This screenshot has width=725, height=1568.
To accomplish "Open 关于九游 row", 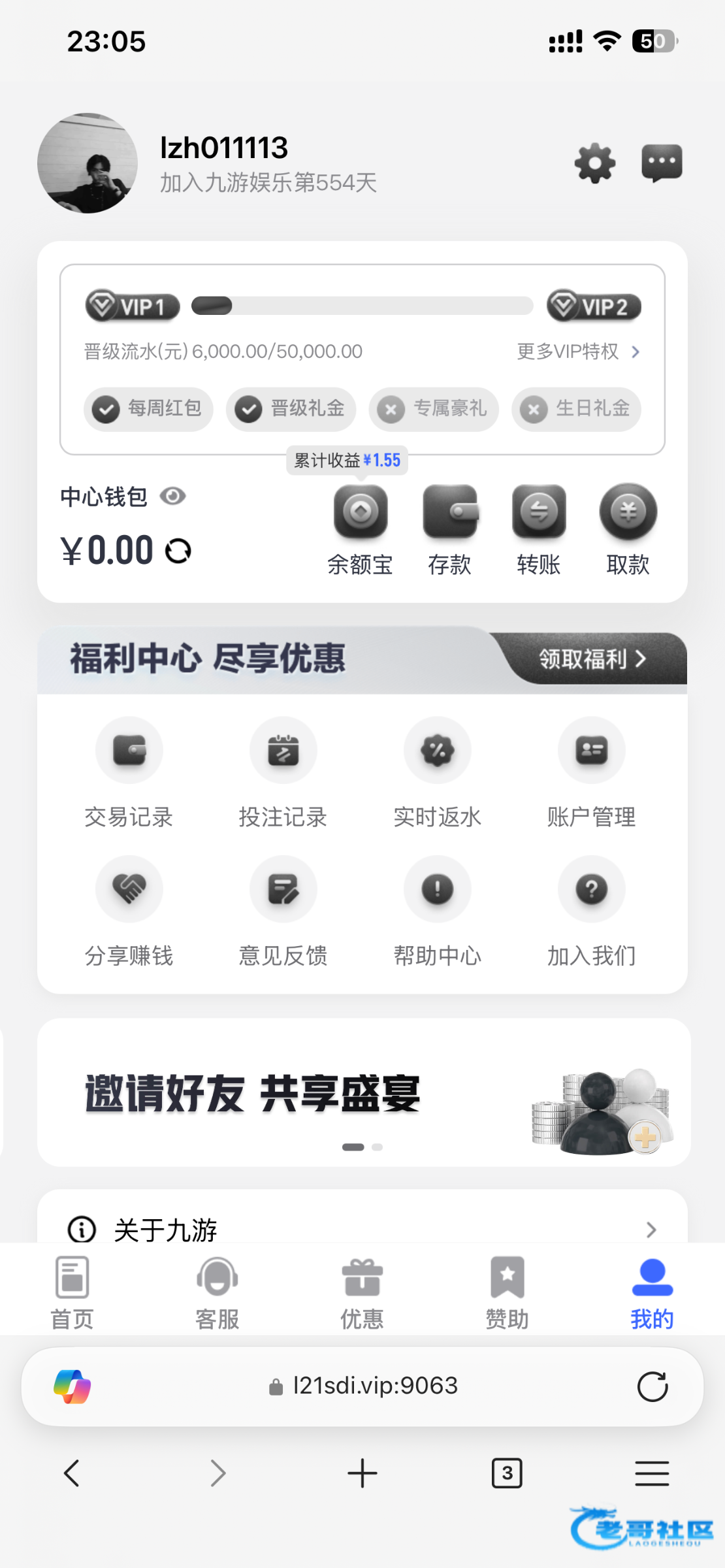I will click(363, 1228).
